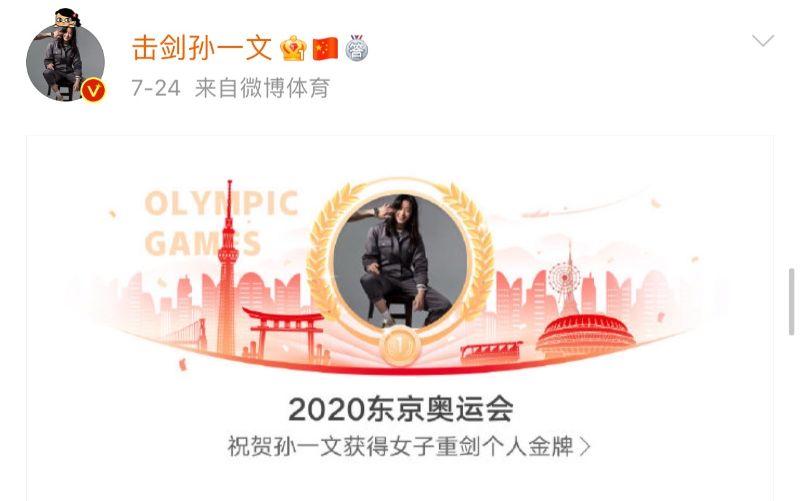The width and height of the screenshot is (800, 501).
Task: Open 祝贺孙一文获得女子重剑个人金牌 link
Action: click(408, 446)
